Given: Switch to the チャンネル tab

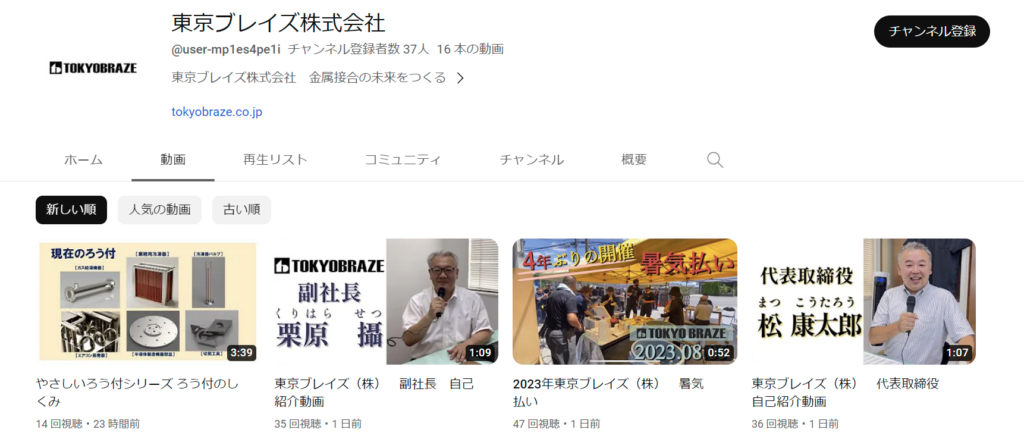Looking at the screenshot, I should pyautogui.click(x=531, y=160).
